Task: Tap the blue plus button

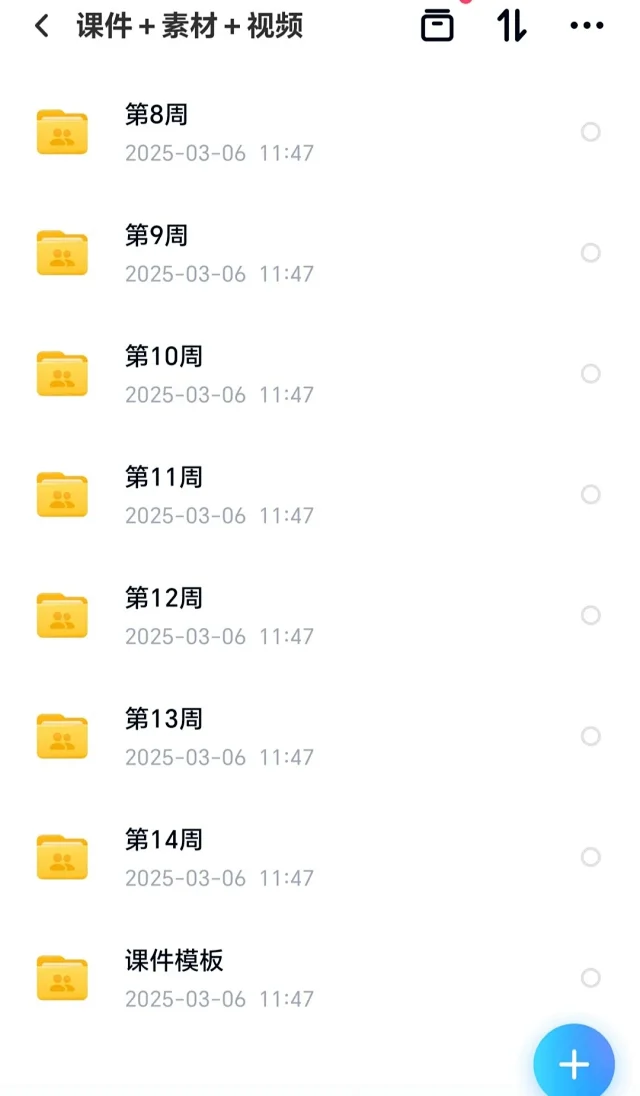Action: (x=574, y=1064)
